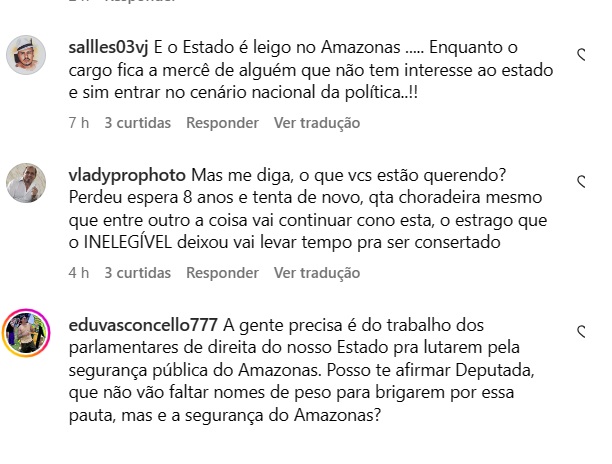
Task: Reply to sallles03vj's comment
Action: tap(222, 123)
